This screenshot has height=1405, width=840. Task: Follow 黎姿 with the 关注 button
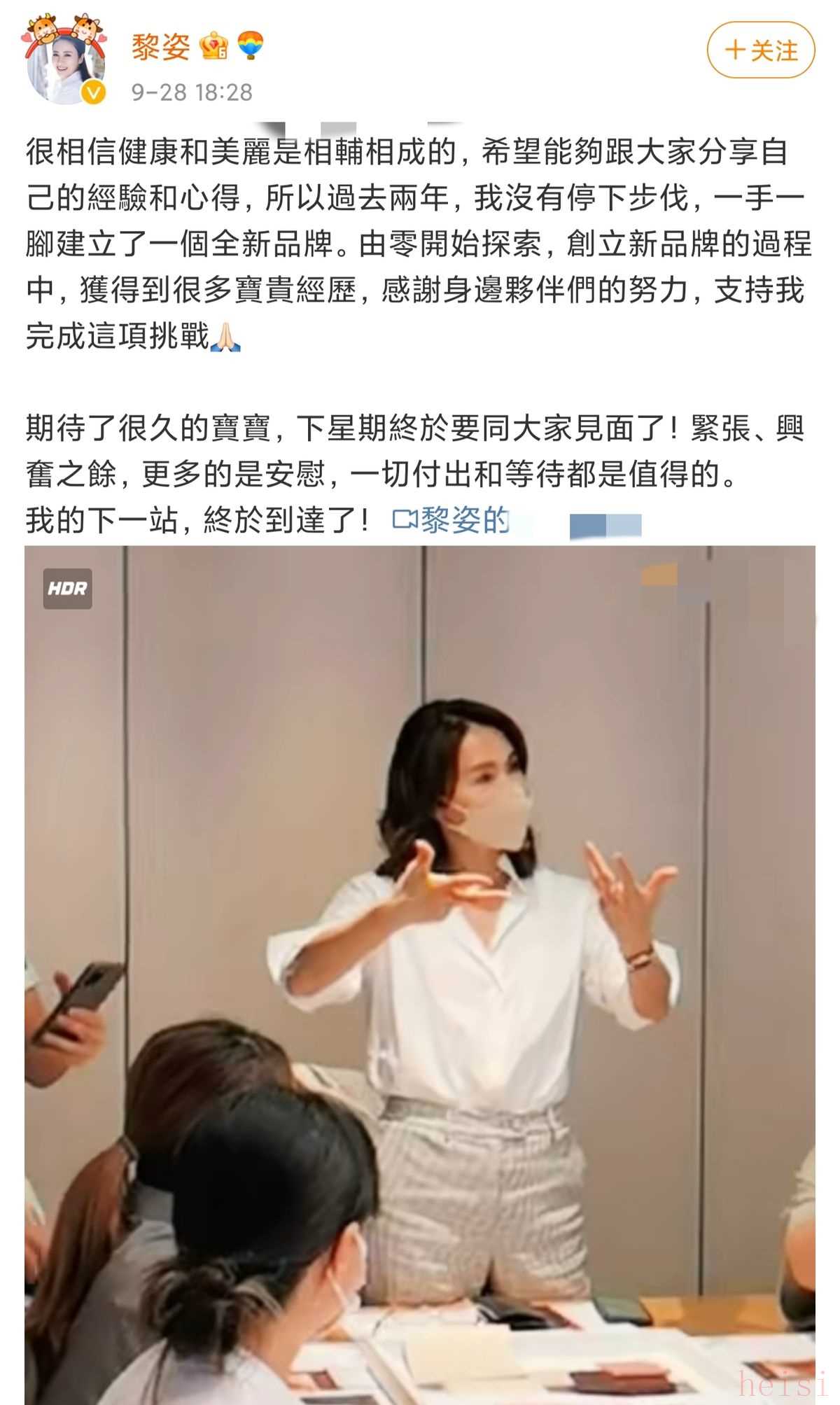click(761, 50)
